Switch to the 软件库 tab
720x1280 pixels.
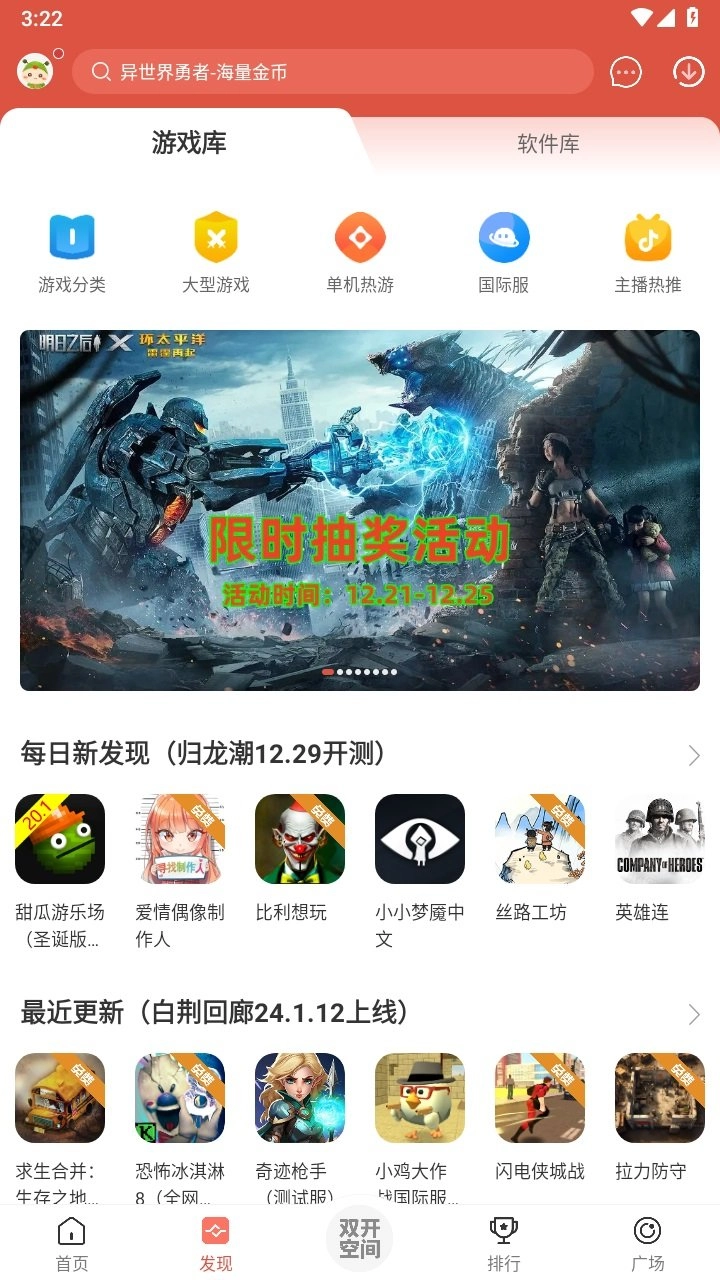point(548,144)
